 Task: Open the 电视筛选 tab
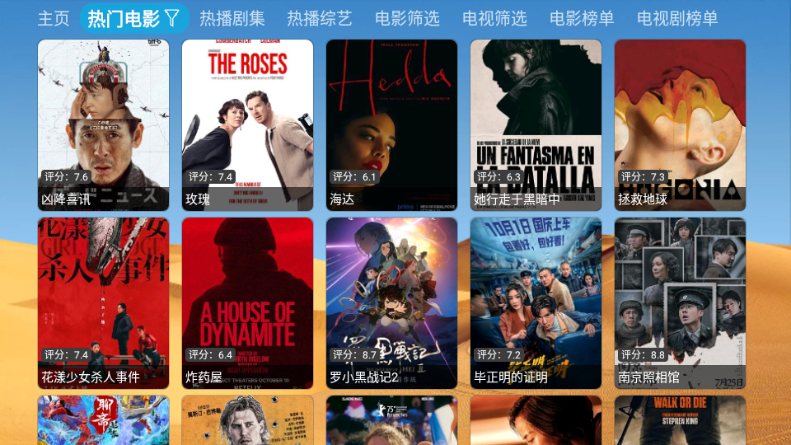tap(494, 18)
